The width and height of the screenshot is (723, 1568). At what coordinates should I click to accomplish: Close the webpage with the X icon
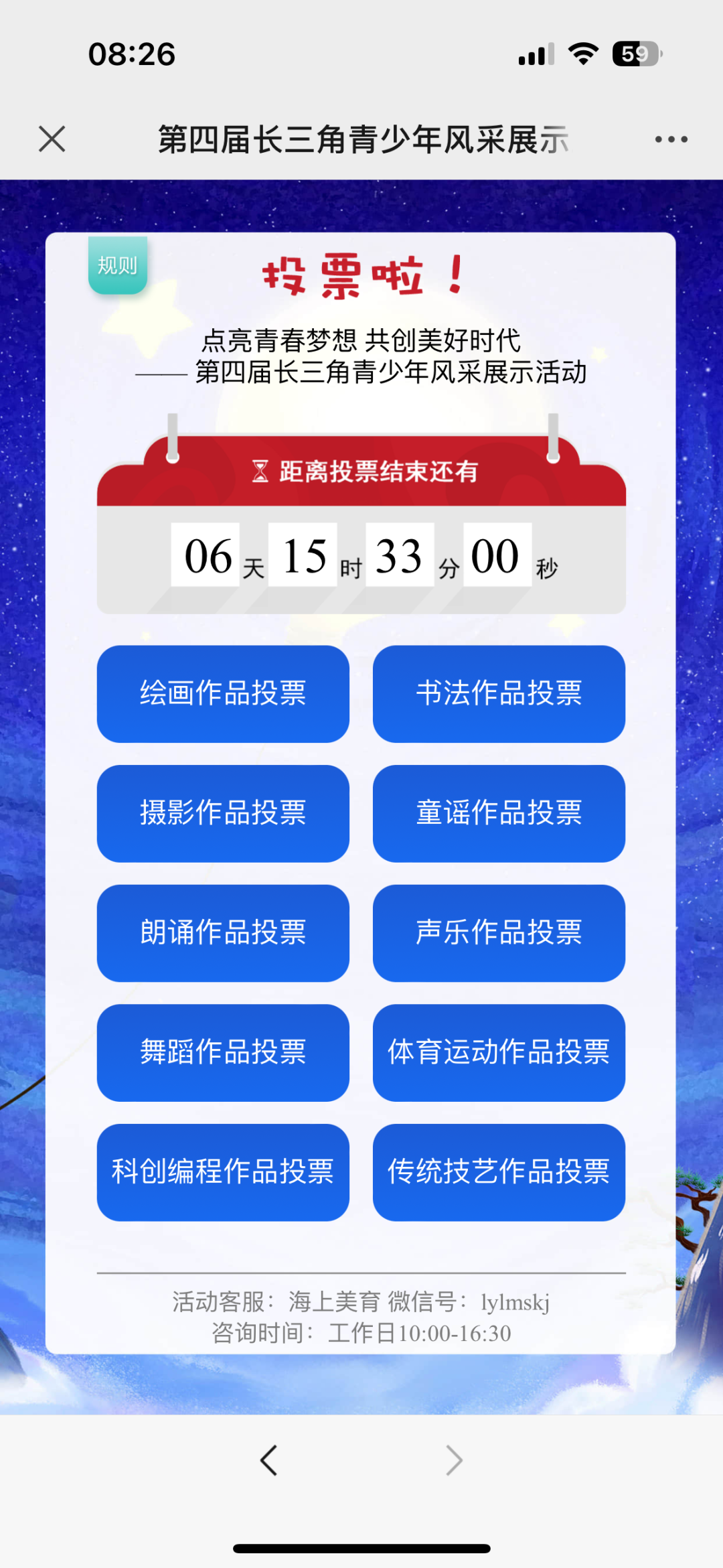pos(52,139)
